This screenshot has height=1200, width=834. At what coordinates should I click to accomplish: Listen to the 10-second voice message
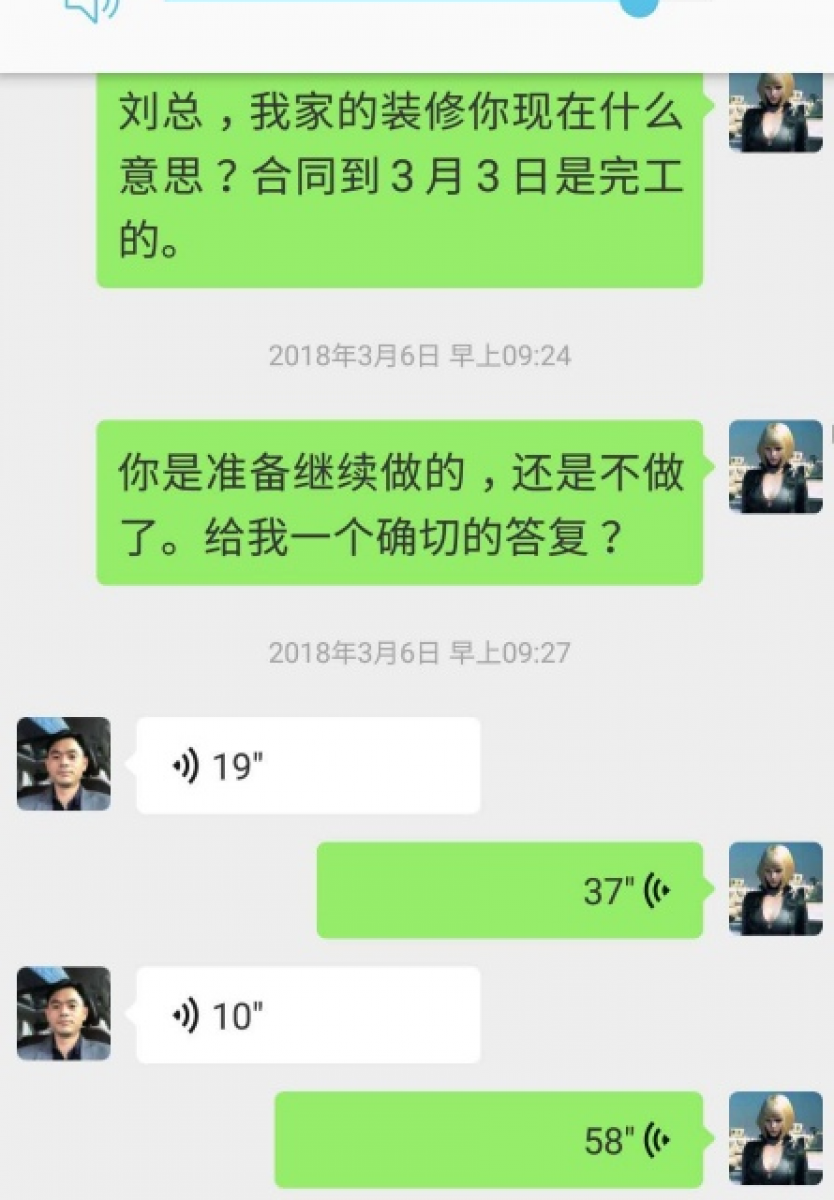tap(307, 1015)
